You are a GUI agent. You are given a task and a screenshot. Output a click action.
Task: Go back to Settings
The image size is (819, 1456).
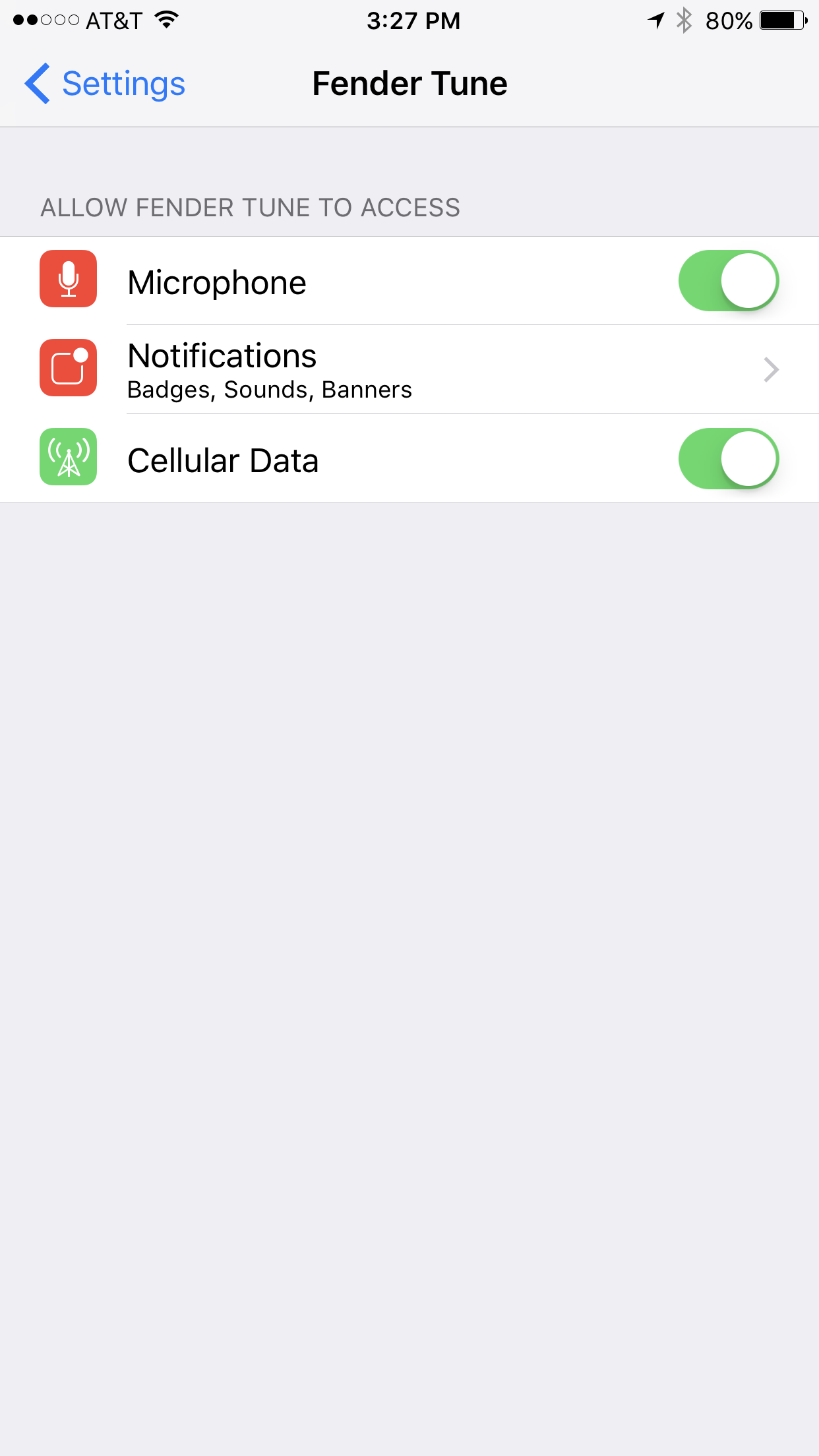coord(106,84)
